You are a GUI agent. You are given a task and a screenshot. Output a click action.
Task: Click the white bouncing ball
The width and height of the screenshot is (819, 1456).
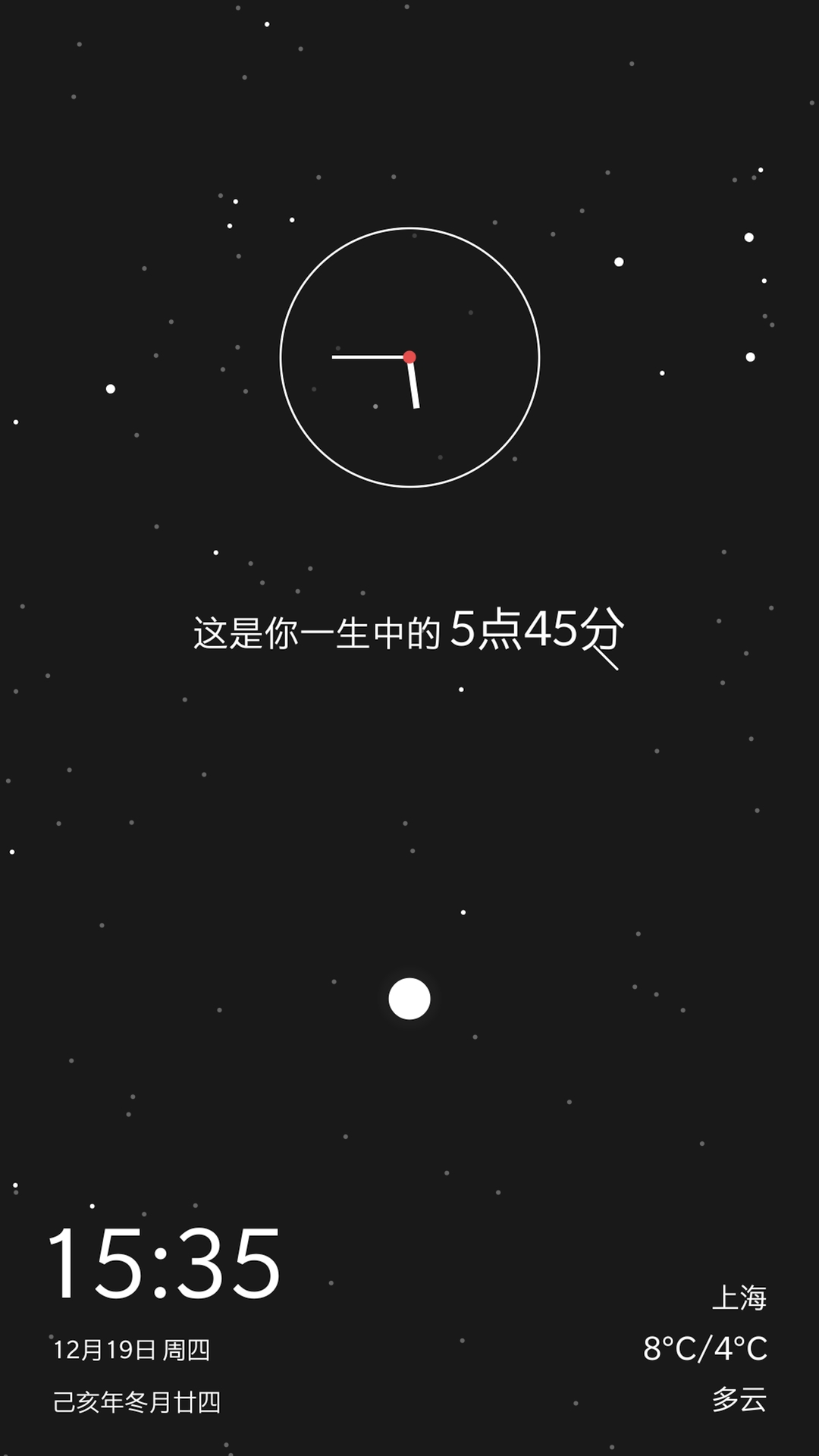coord(409,999)
